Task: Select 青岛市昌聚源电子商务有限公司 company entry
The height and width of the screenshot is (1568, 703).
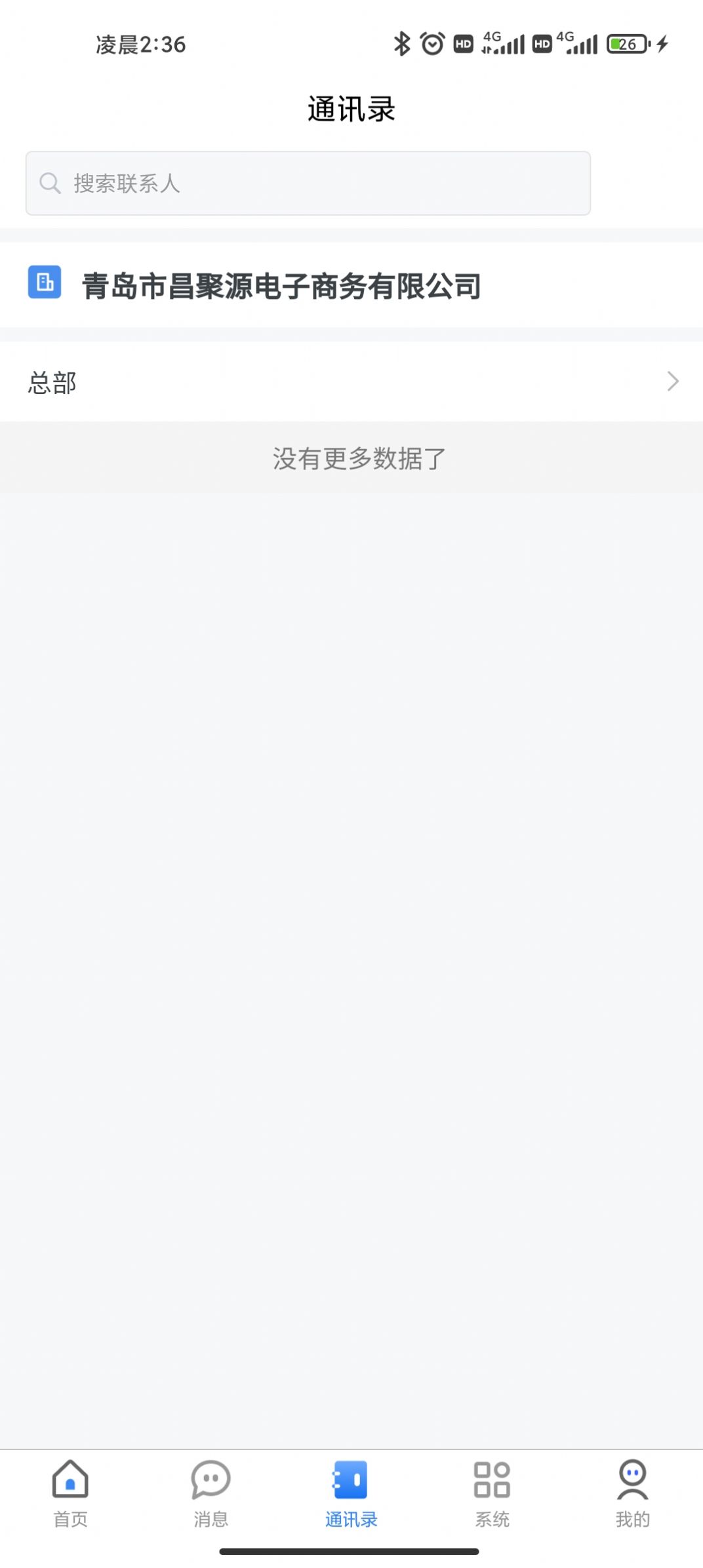Action: click(x=281, y=284)
